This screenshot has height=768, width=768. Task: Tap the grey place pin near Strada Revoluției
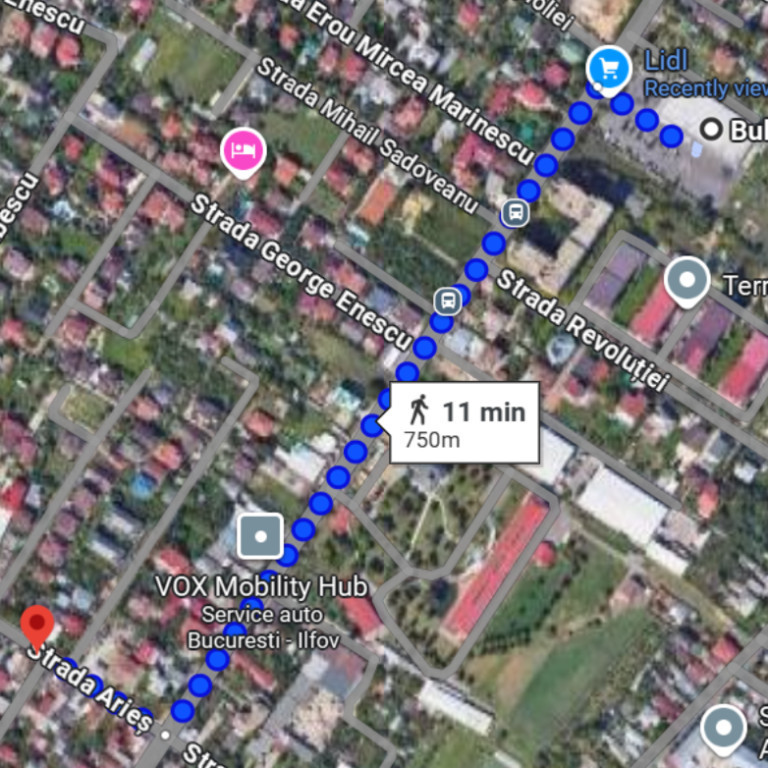(687, 279)
